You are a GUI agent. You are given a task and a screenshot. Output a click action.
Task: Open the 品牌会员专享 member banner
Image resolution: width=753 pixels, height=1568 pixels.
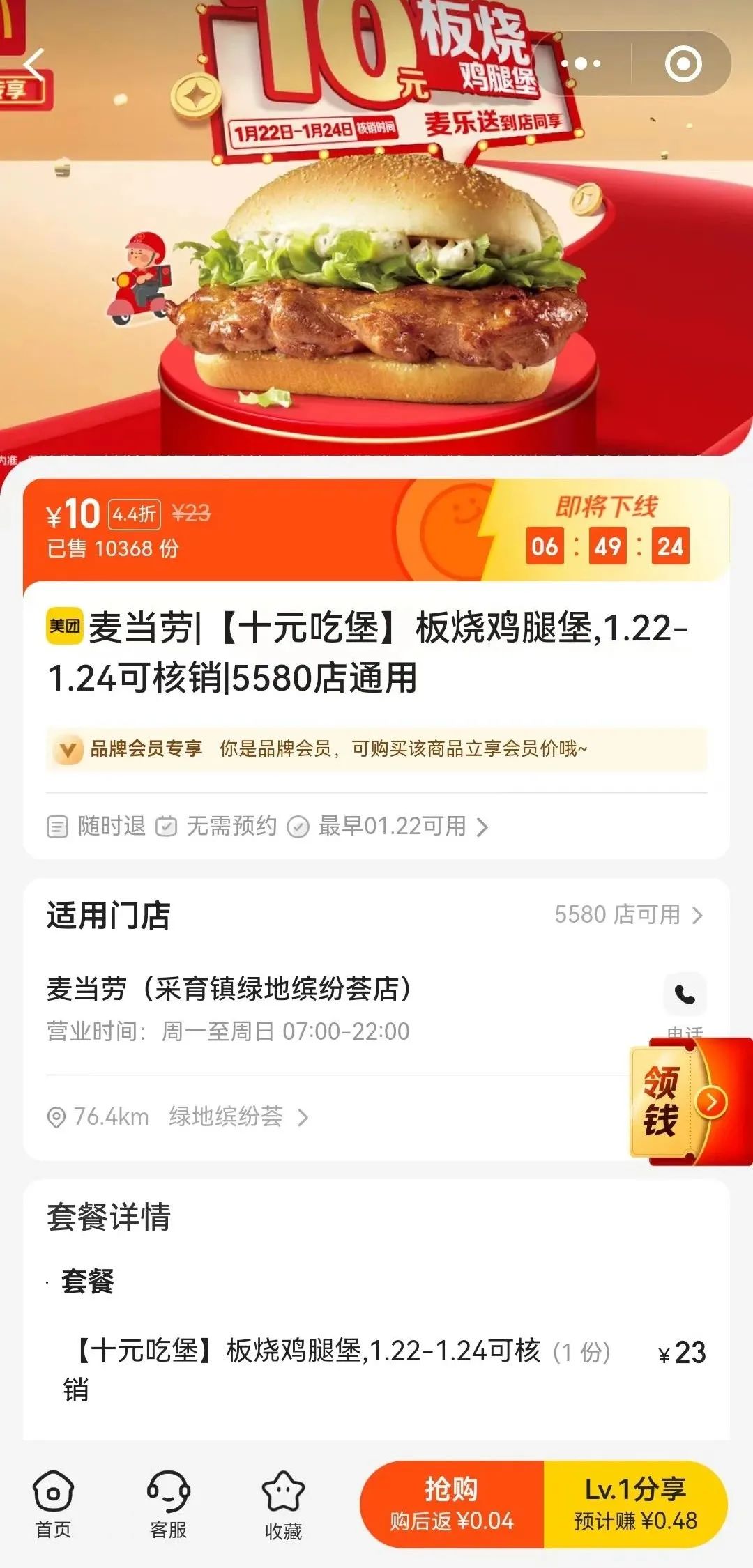click(x=376, y=749)
